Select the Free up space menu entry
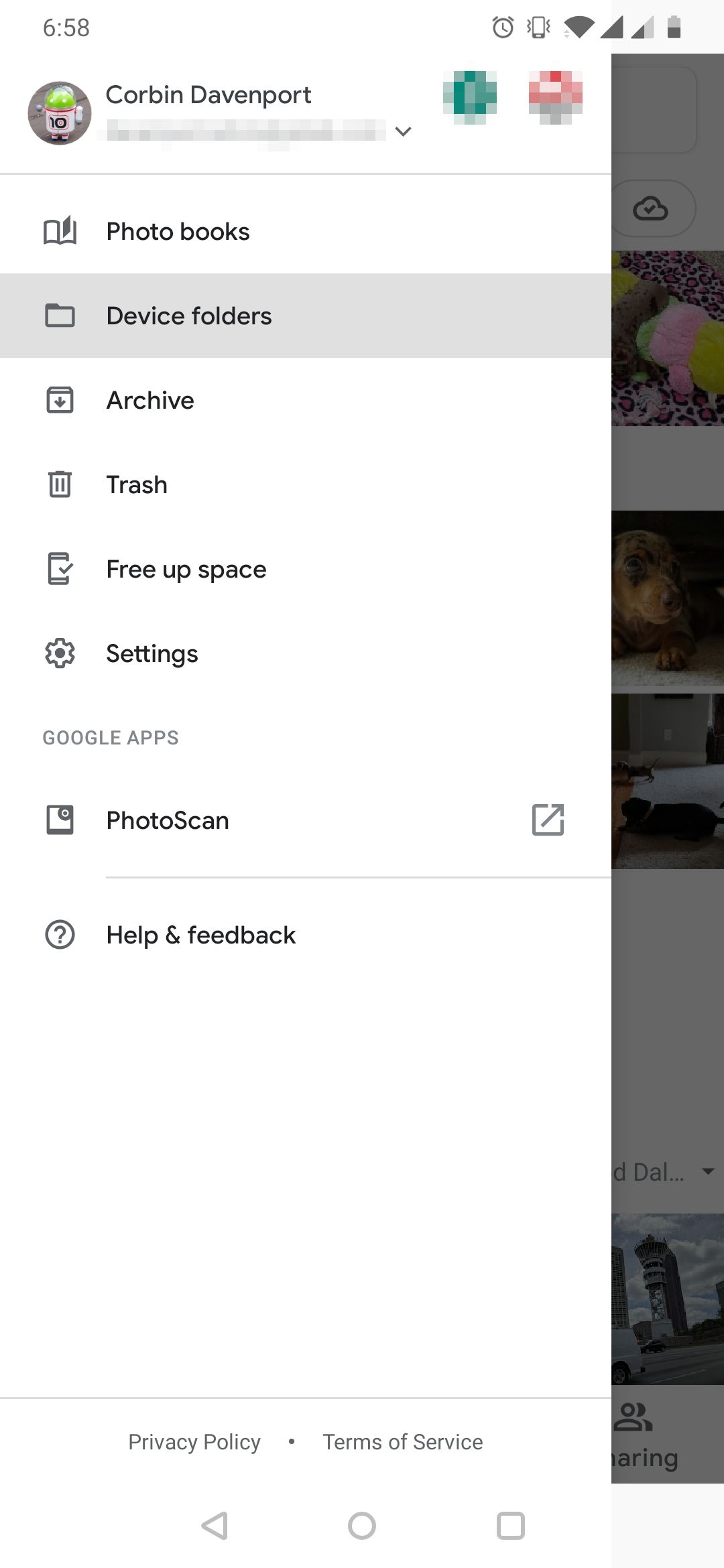The width and height of the screenshot is (724, 1568). click(185, 569)
